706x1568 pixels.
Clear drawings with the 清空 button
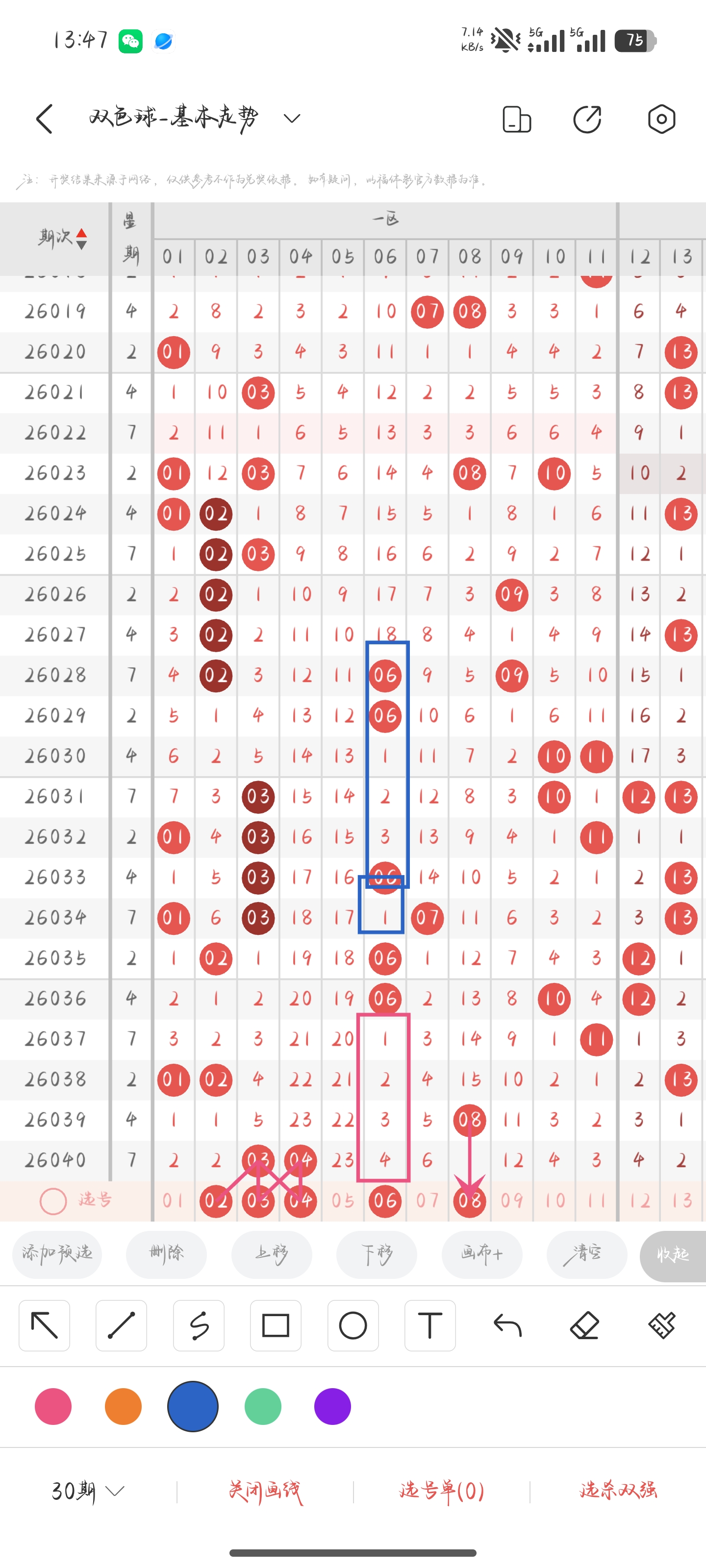tap(586, 1254)
